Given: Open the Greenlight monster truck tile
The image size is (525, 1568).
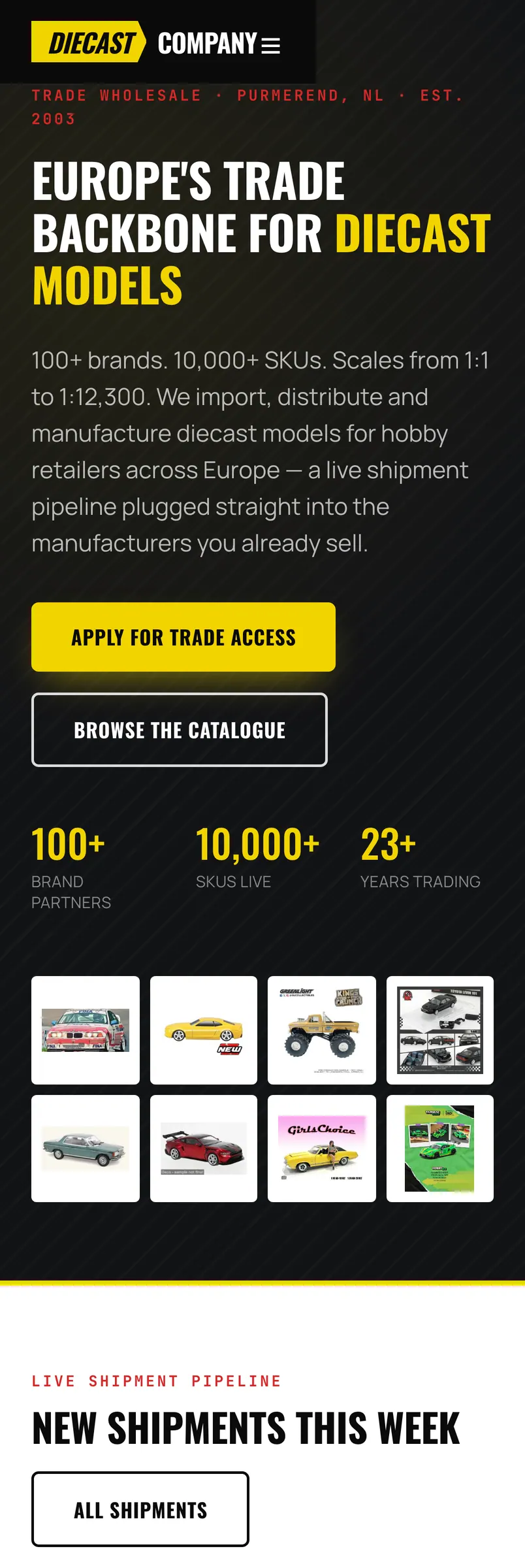Looking at the screenshot, I should (x=322, y=1030).
